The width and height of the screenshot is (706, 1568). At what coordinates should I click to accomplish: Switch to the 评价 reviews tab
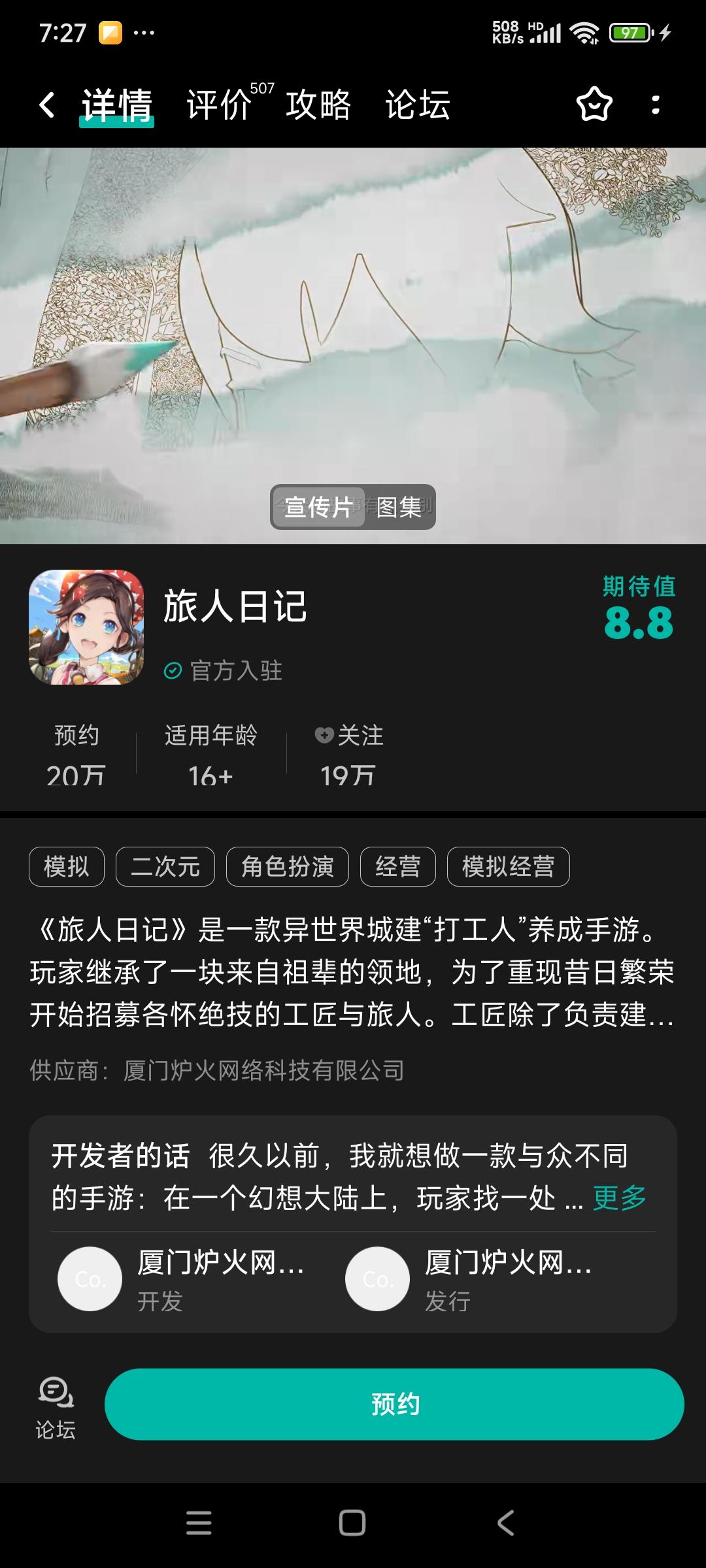tap(216, 105)
